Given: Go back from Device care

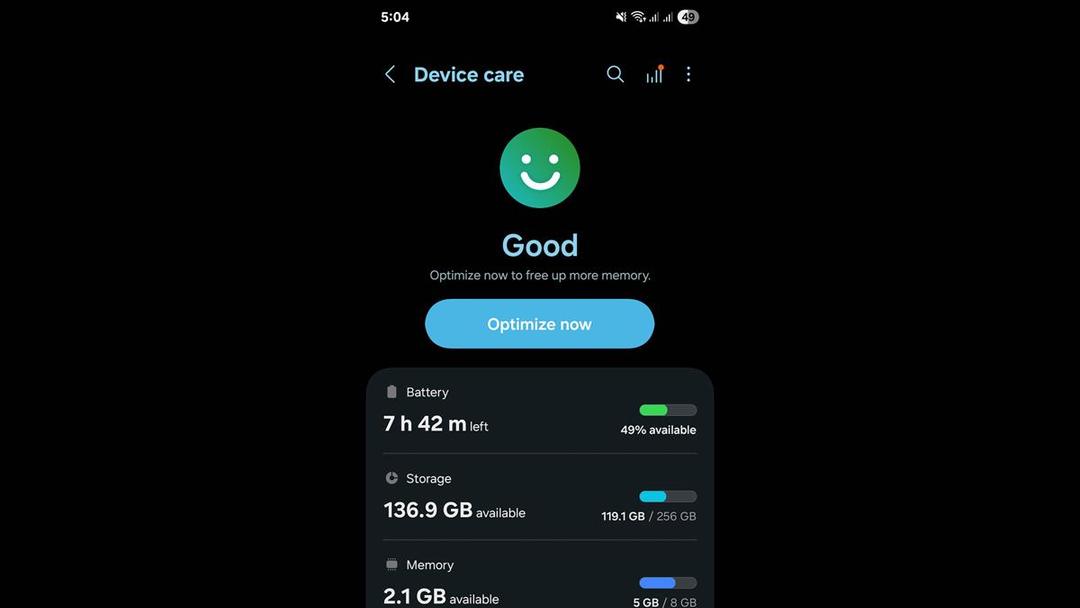Looking at the screenshot, I should click(x=390, y=75).
